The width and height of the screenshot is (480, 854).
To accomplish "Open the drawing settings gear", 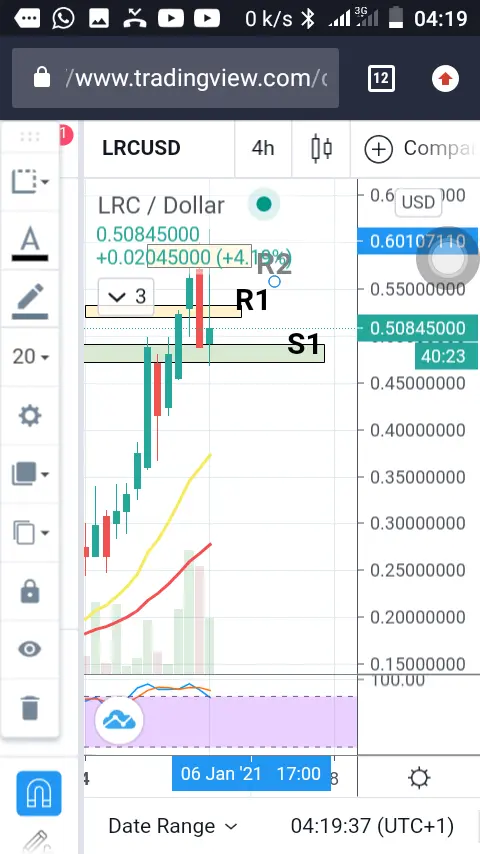I will click(30, 416).
